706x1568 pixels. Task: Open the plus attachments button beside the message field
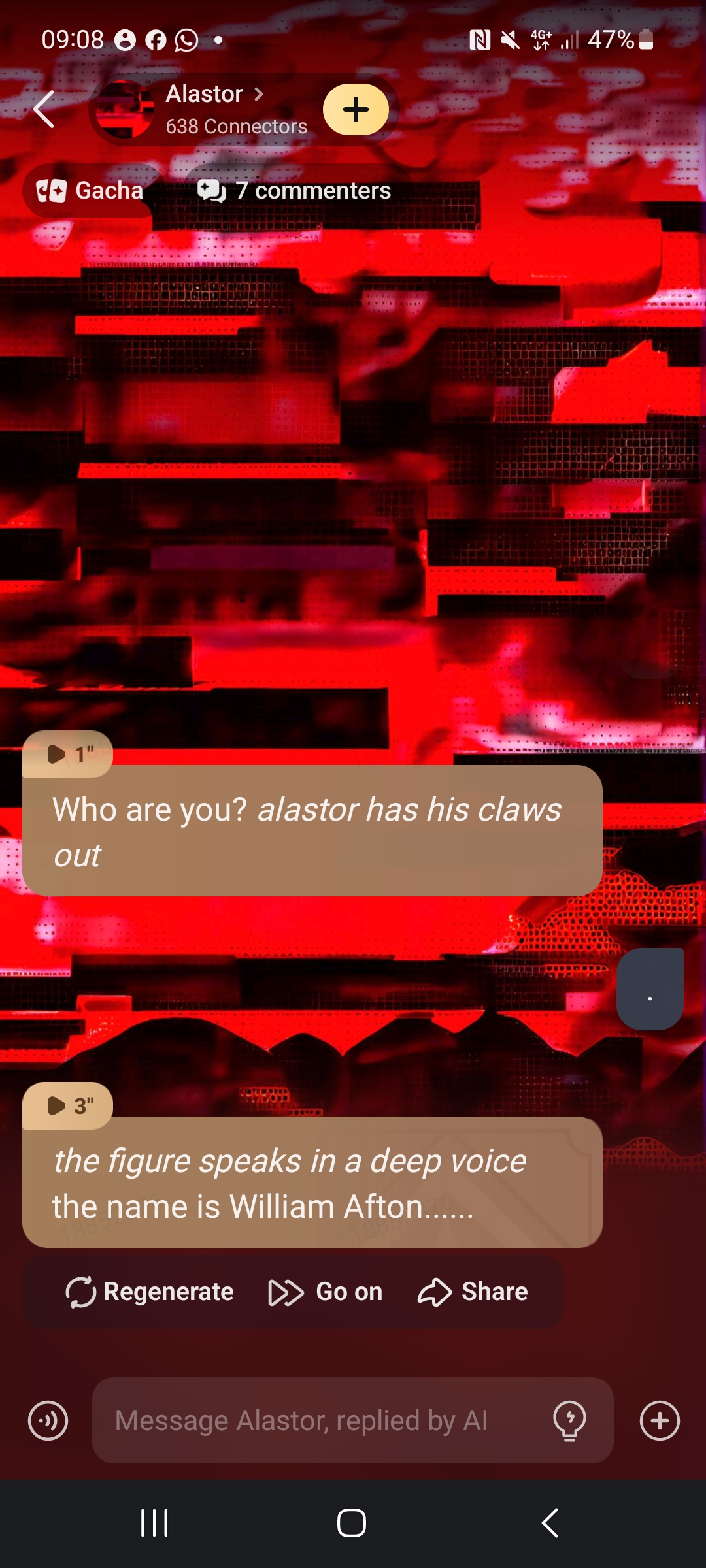pyautogui.click(x=660, y=1420)
